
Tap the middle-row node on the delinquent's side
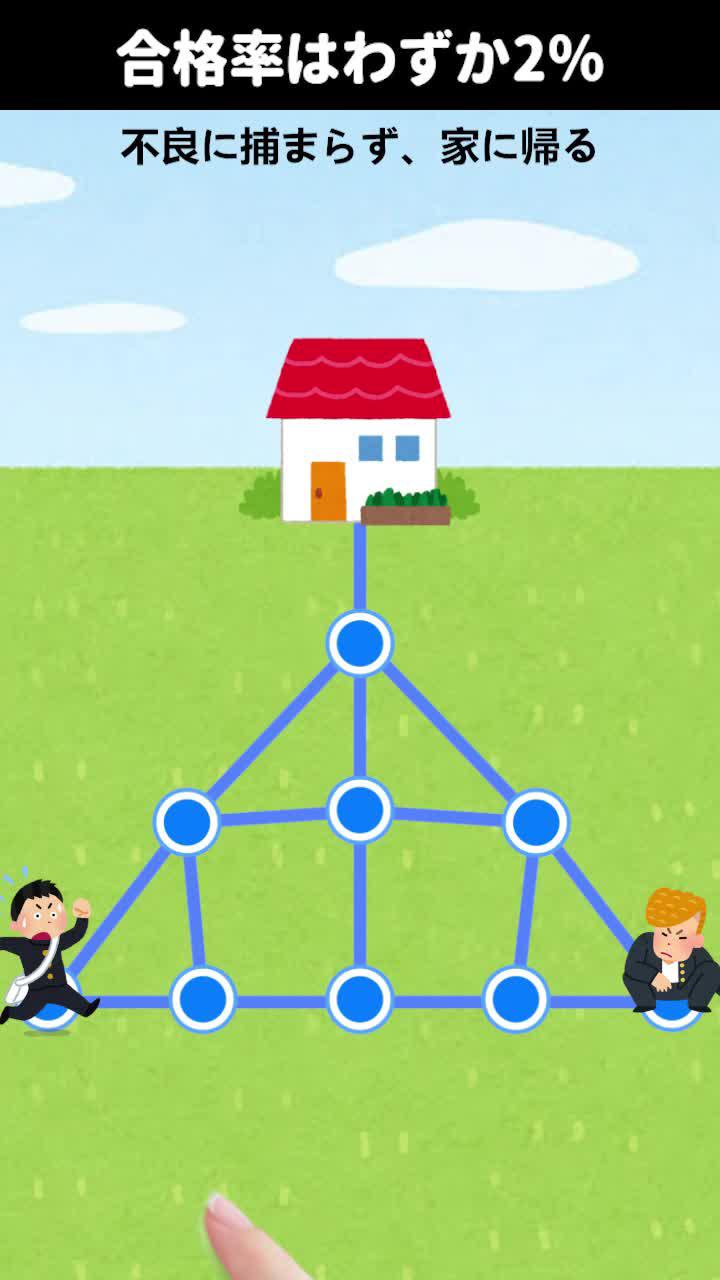tap(537, 822)
